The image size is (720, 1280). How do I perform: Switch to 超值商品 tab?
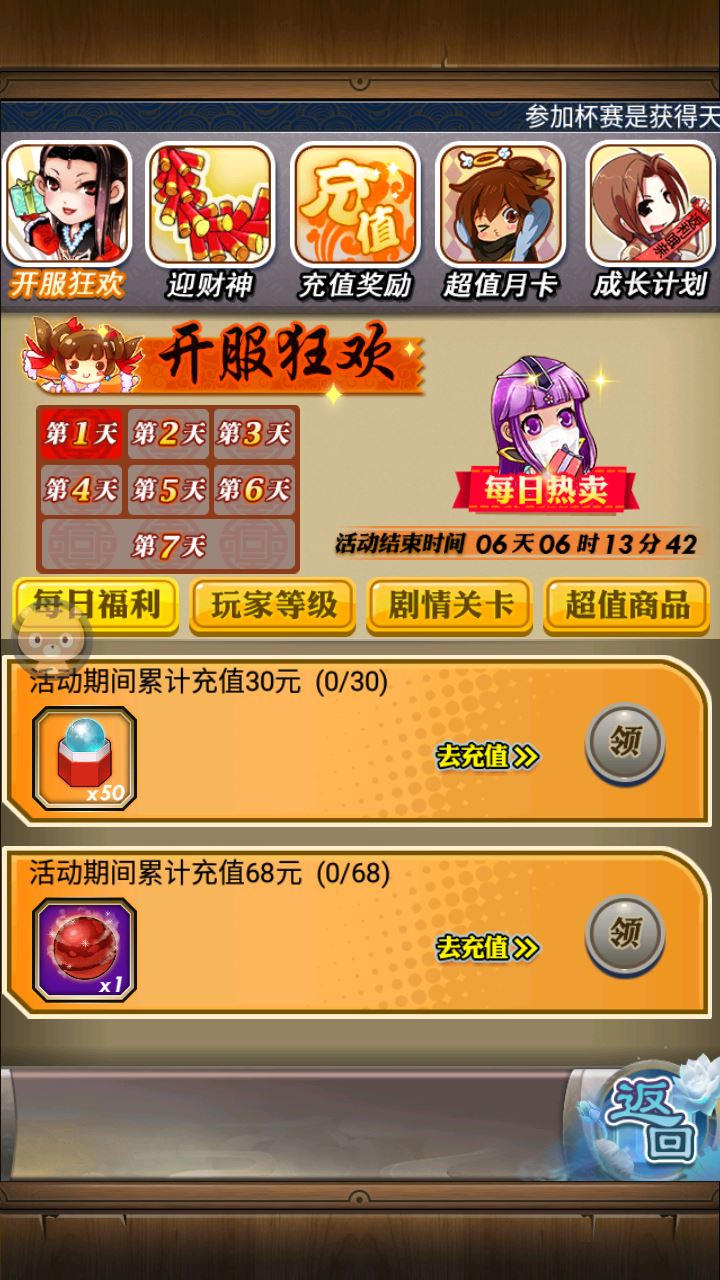coord(627,605)
